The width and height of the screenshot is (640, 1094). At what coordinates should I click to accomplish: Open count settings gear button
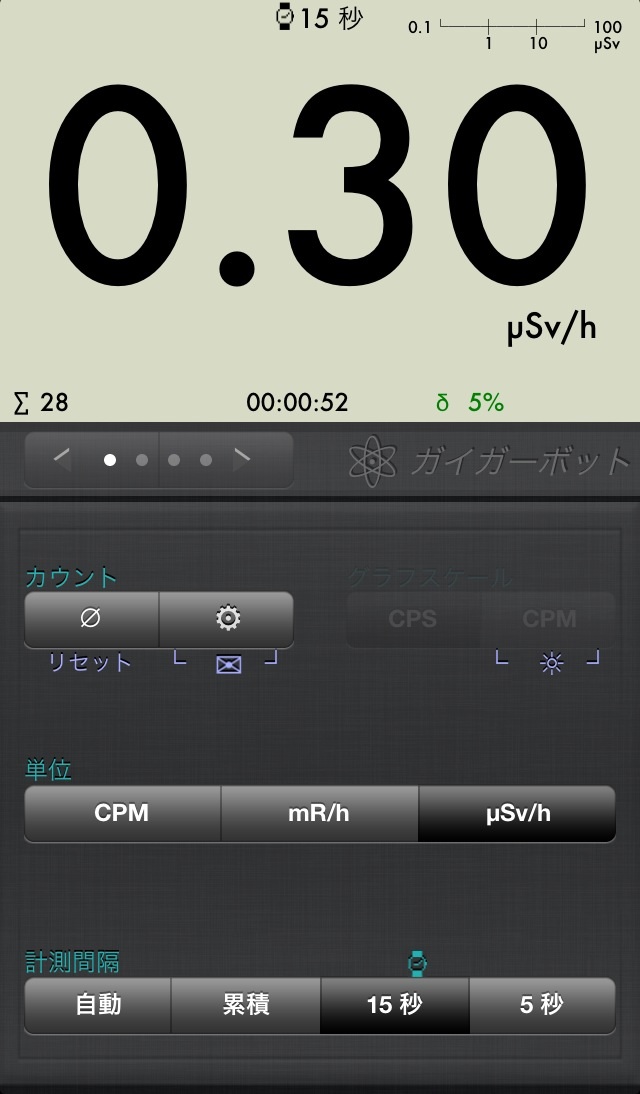pos(227,619)
